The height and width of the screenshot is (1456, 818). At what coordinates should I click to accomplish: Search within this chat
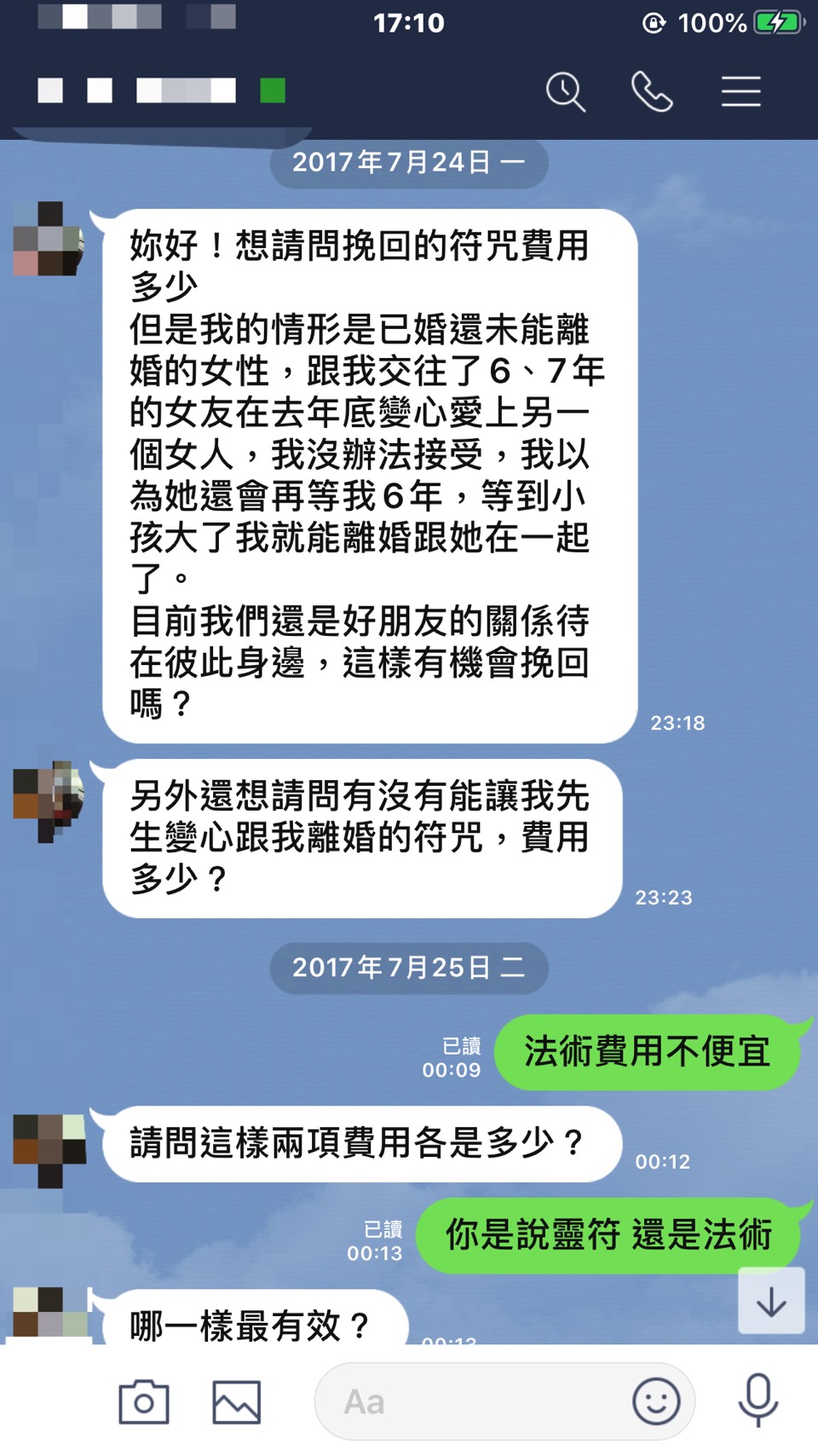click(x=566, y=91)
